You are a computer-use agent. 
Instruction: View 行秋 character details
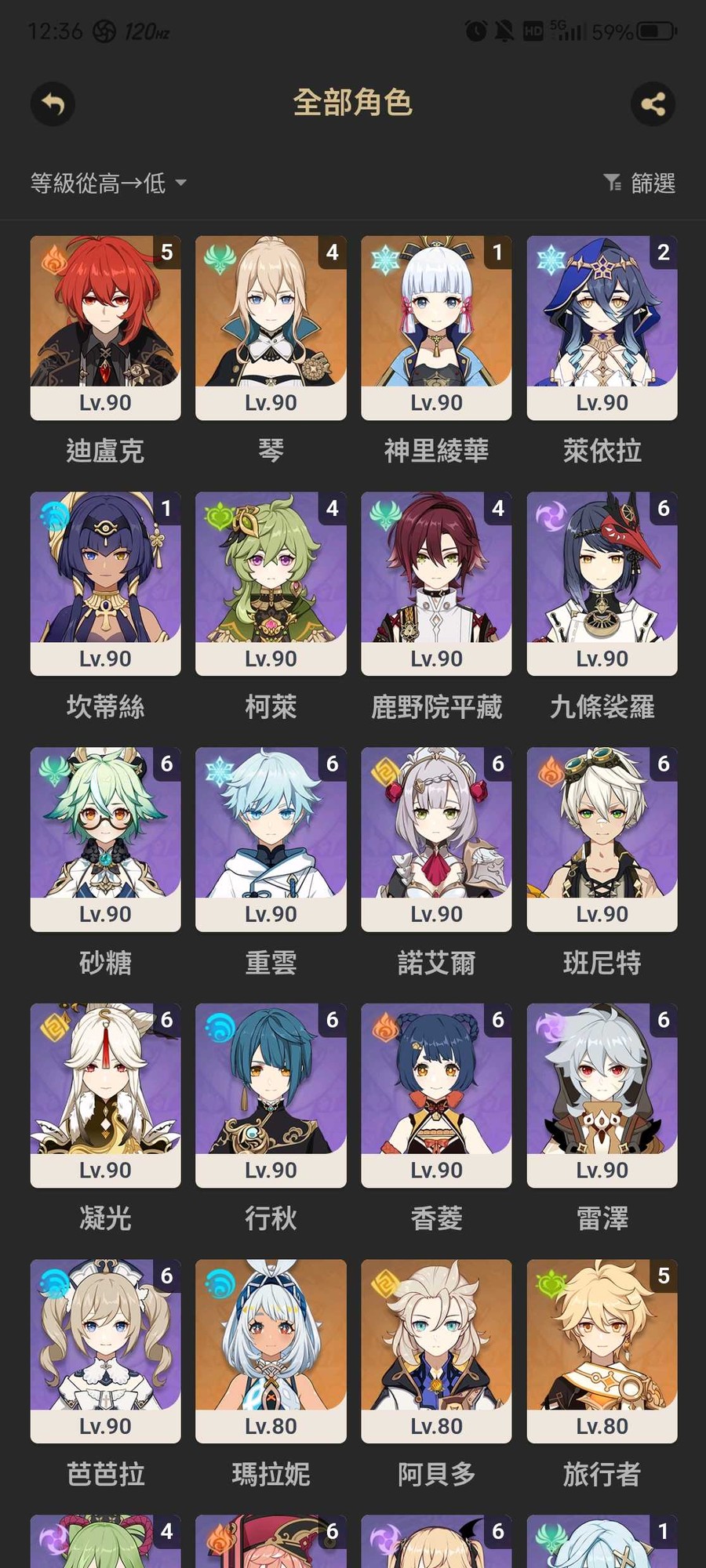point(271,1094)
